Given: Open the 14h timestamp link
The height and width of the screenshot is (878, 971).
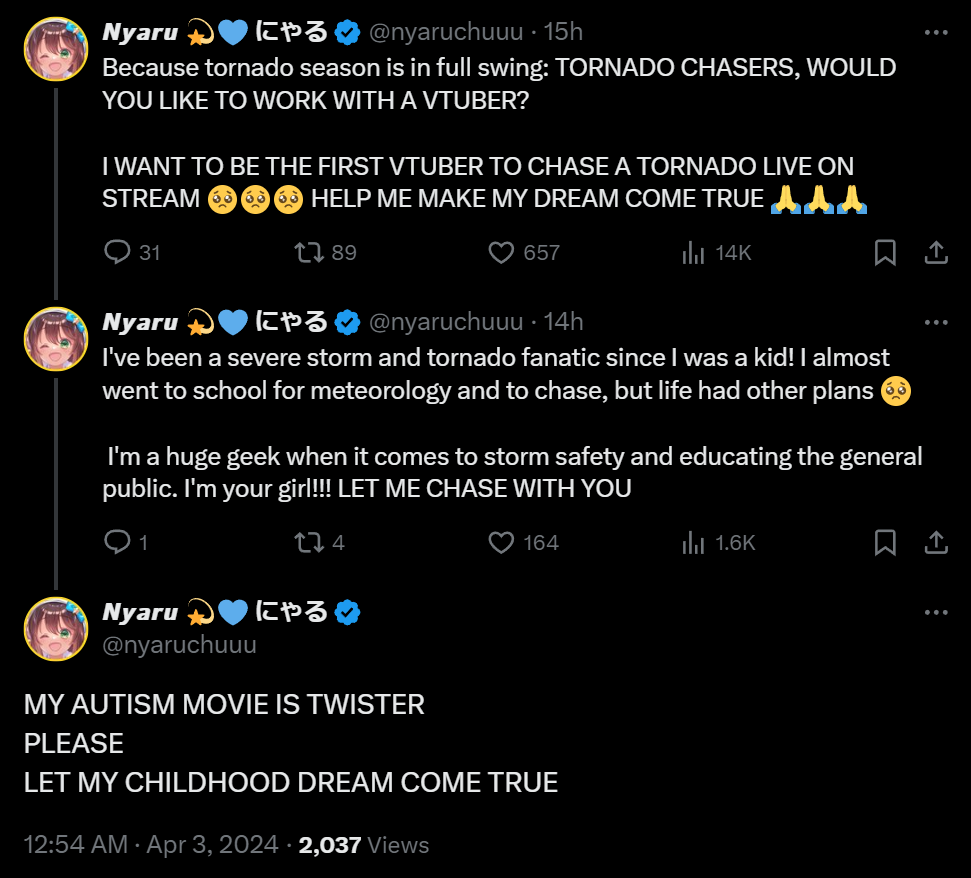Looking at the screenshot, I should click(x=564, y=322).
